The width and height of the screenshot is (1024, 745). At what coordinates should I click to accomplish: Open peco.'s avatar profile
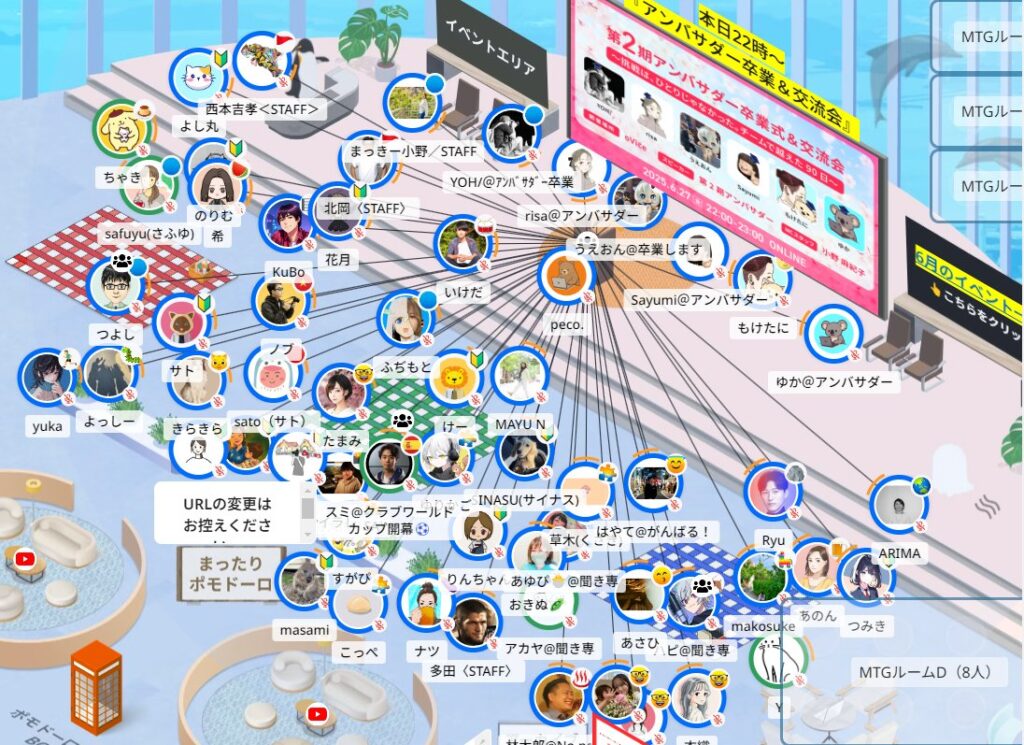(566, 277)
